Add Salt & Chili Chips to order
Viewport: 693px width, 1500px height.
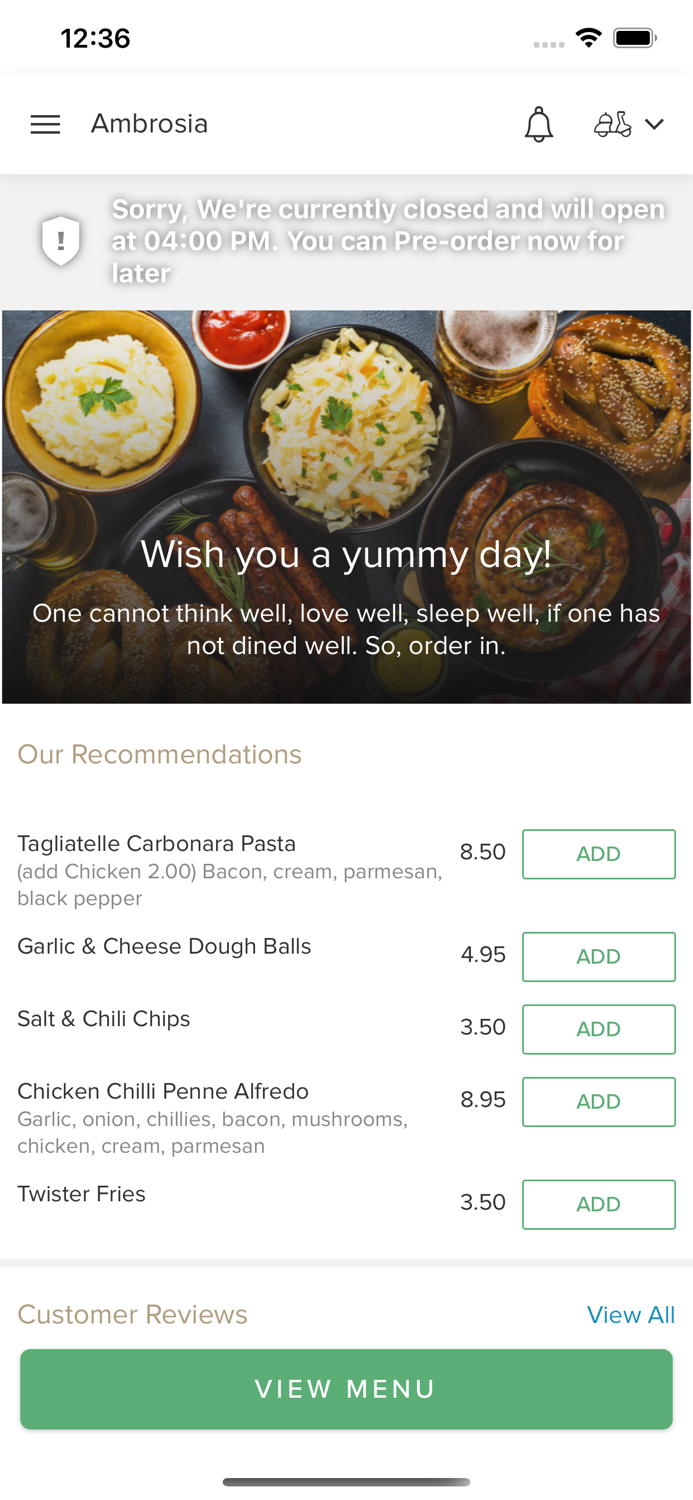coord(598,1029)
